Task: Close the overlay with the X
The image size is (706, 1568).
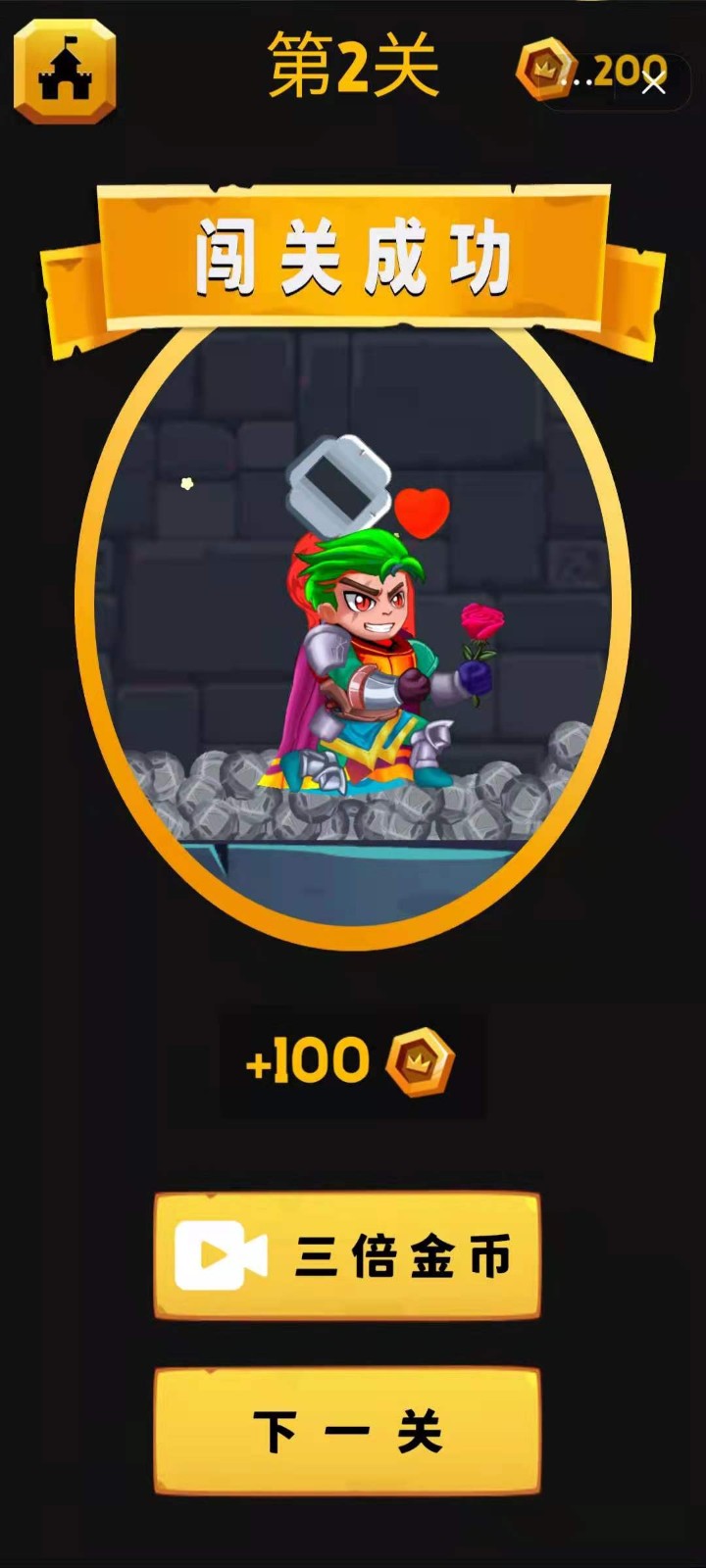Action: click(654, 83)
